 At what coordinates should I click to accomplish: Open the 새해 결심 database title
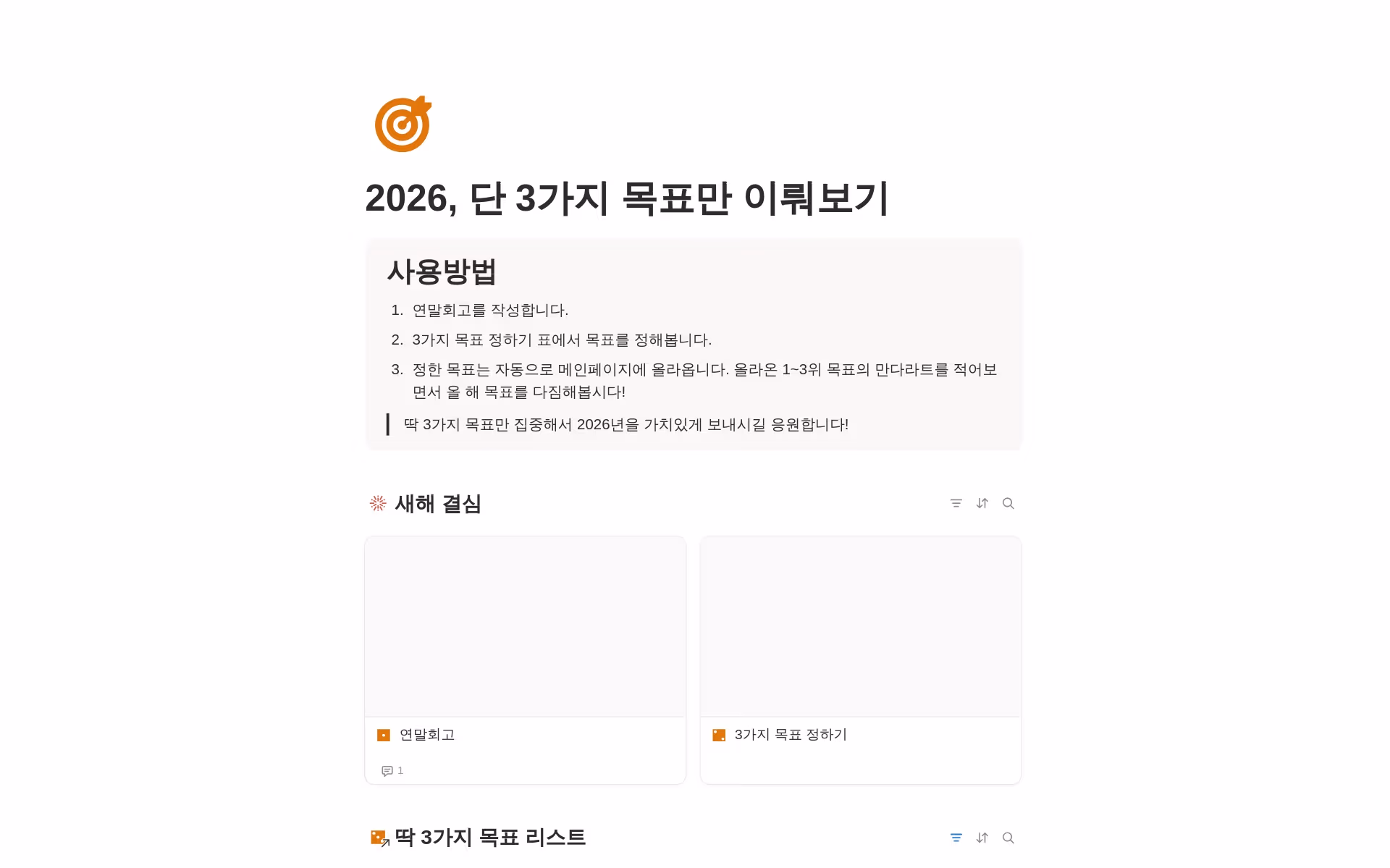437,504
